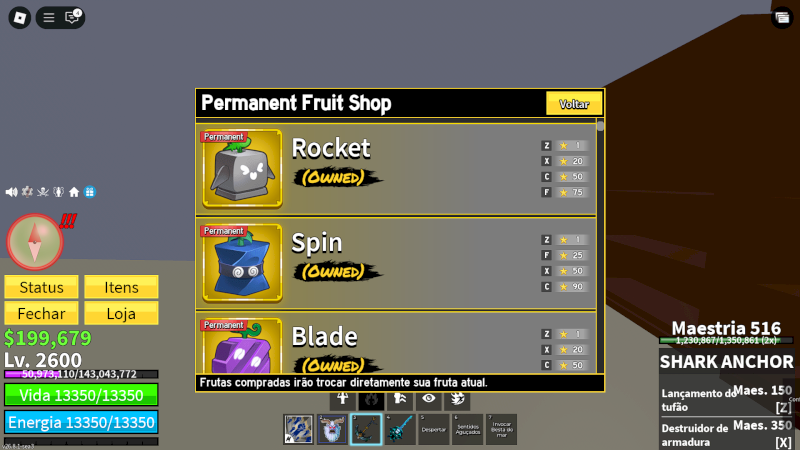Open the blue gift rewards icon

(x=89, y=191)
